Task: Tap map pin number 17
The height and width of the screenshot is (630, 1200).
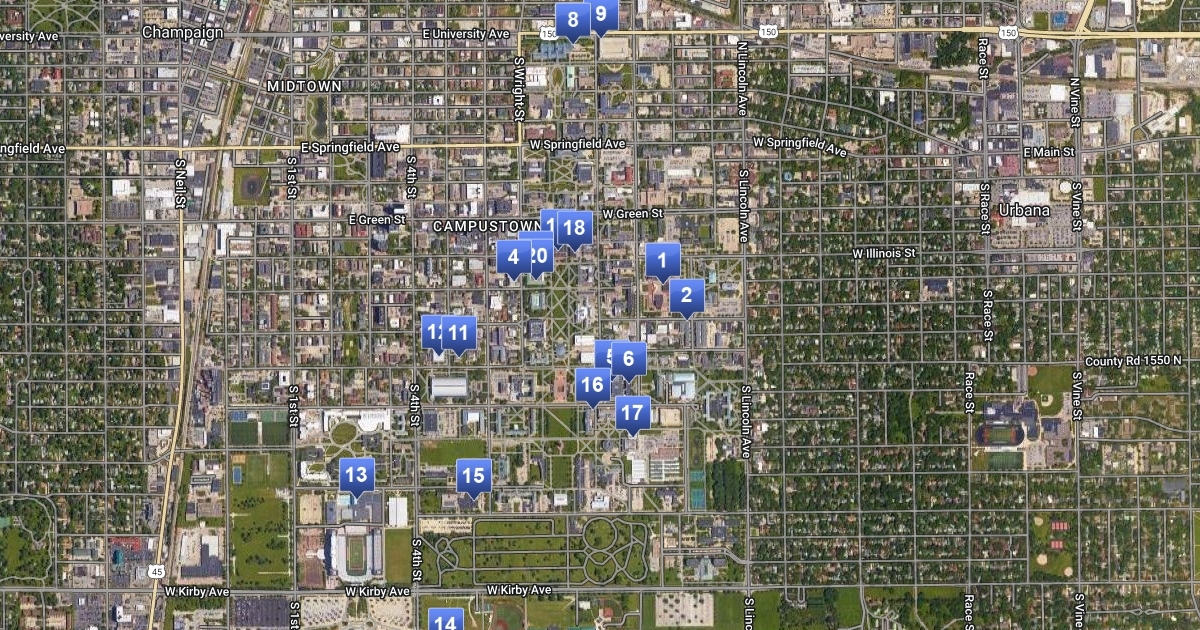Action: 632,413
